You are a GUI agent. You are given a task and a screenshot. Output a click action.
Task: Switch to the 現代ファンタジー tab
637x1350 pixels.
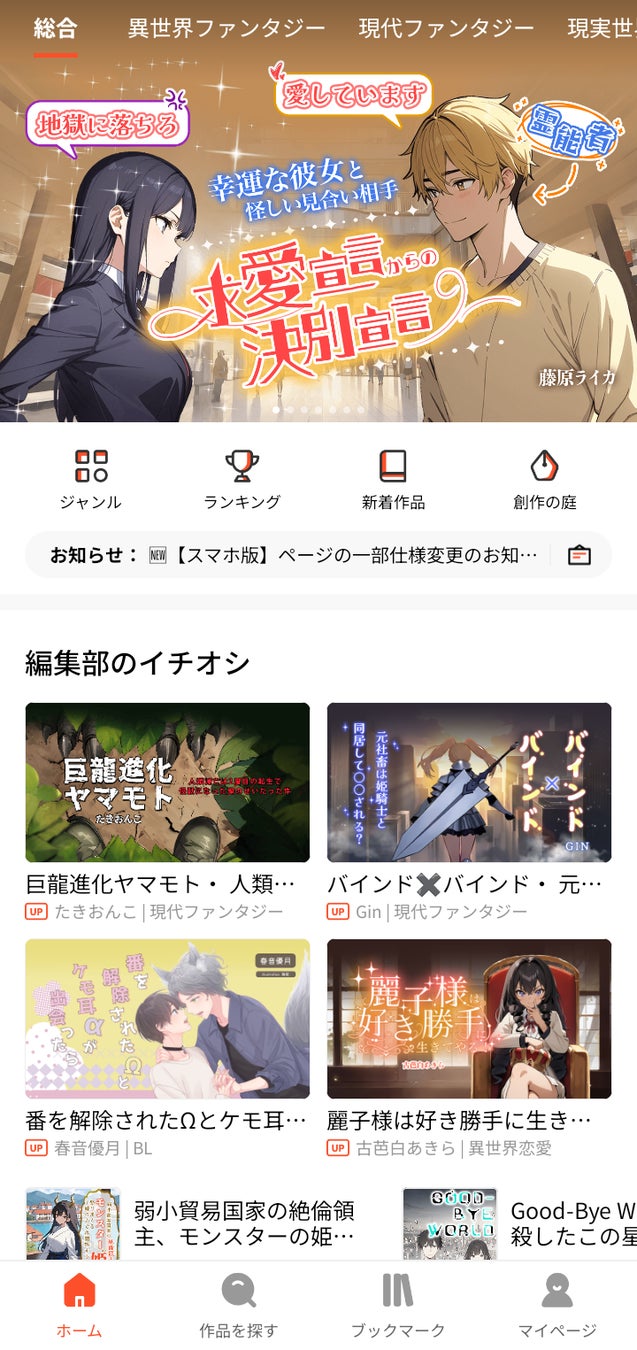[x=446, y=28]
